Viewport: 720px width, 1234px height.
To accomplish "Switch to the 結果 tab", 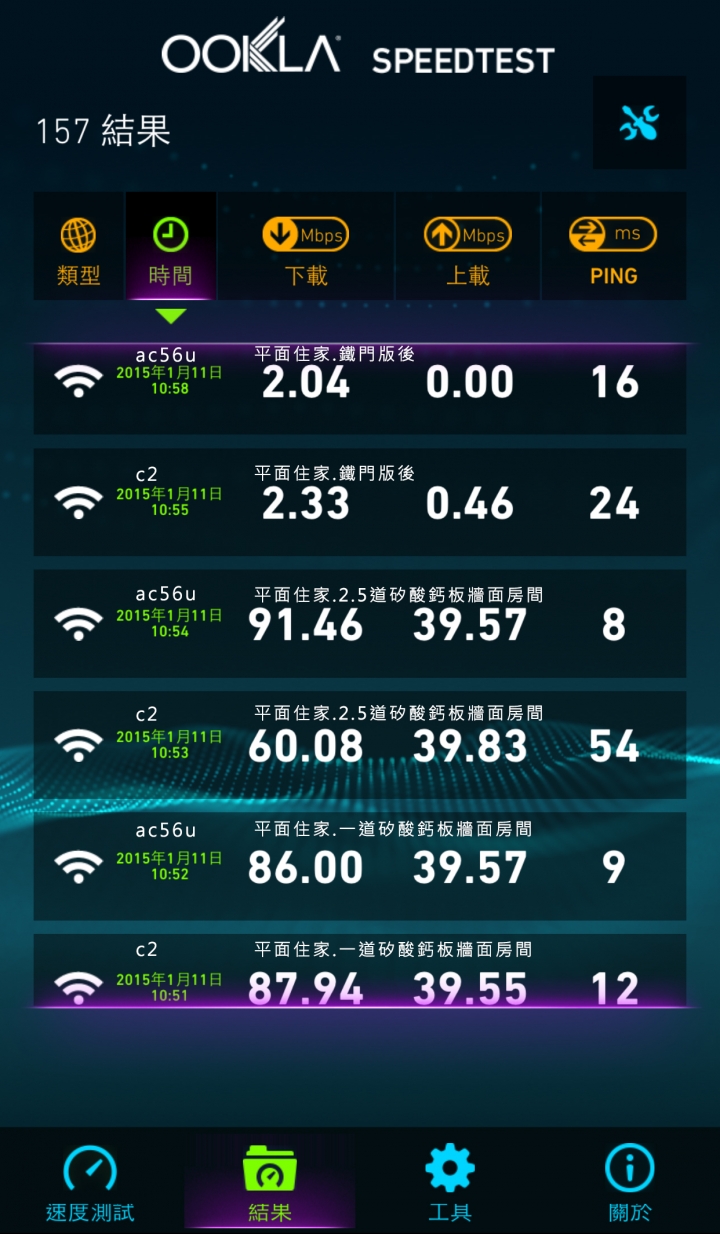I will 270,1182.
